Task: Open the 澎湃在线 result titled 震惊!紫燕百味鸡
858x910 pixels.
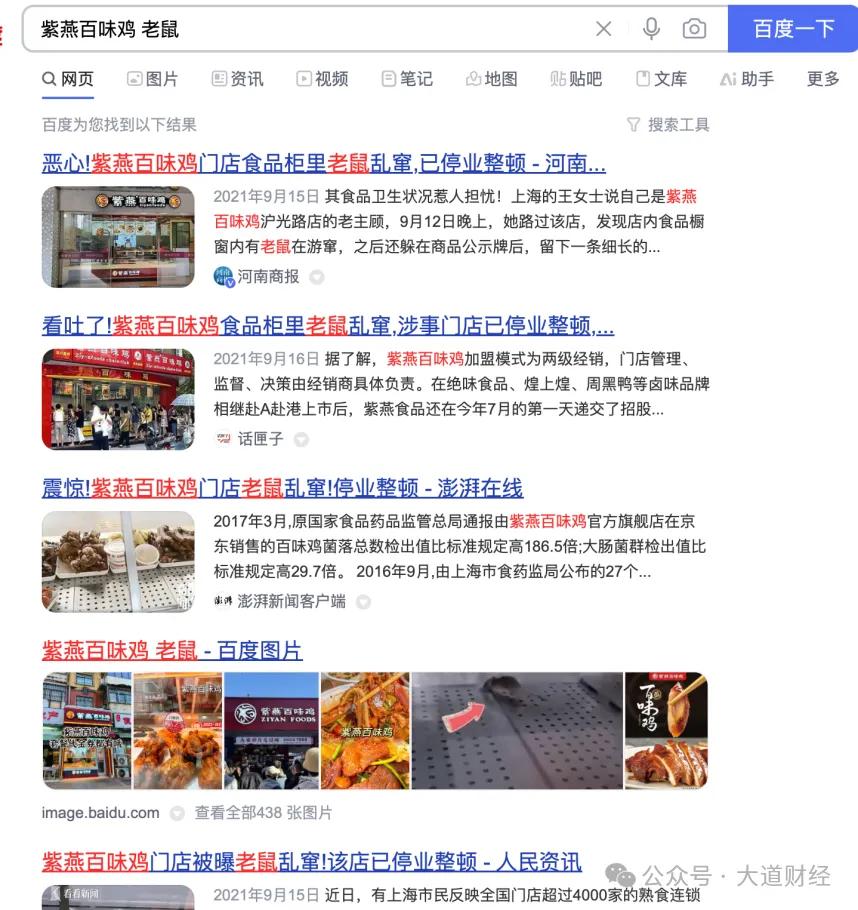Action: tap(282, 489)
